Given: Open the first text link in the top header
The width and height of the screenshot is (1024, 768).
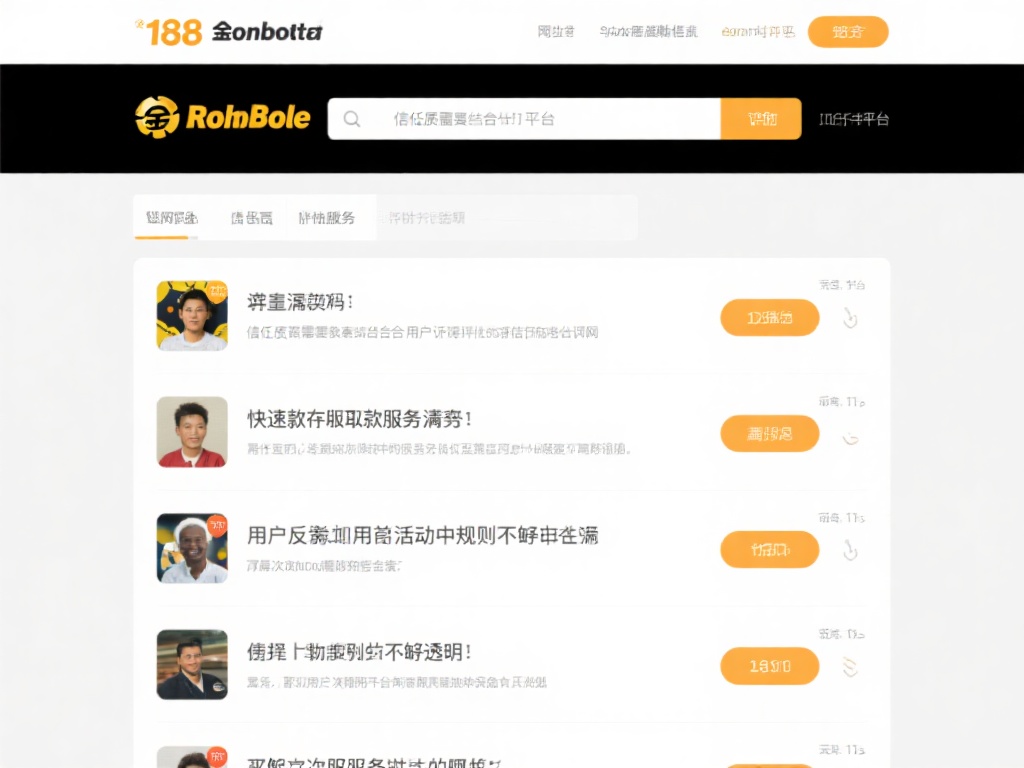Looking at the screenshot, I should [x=556, y=32].
